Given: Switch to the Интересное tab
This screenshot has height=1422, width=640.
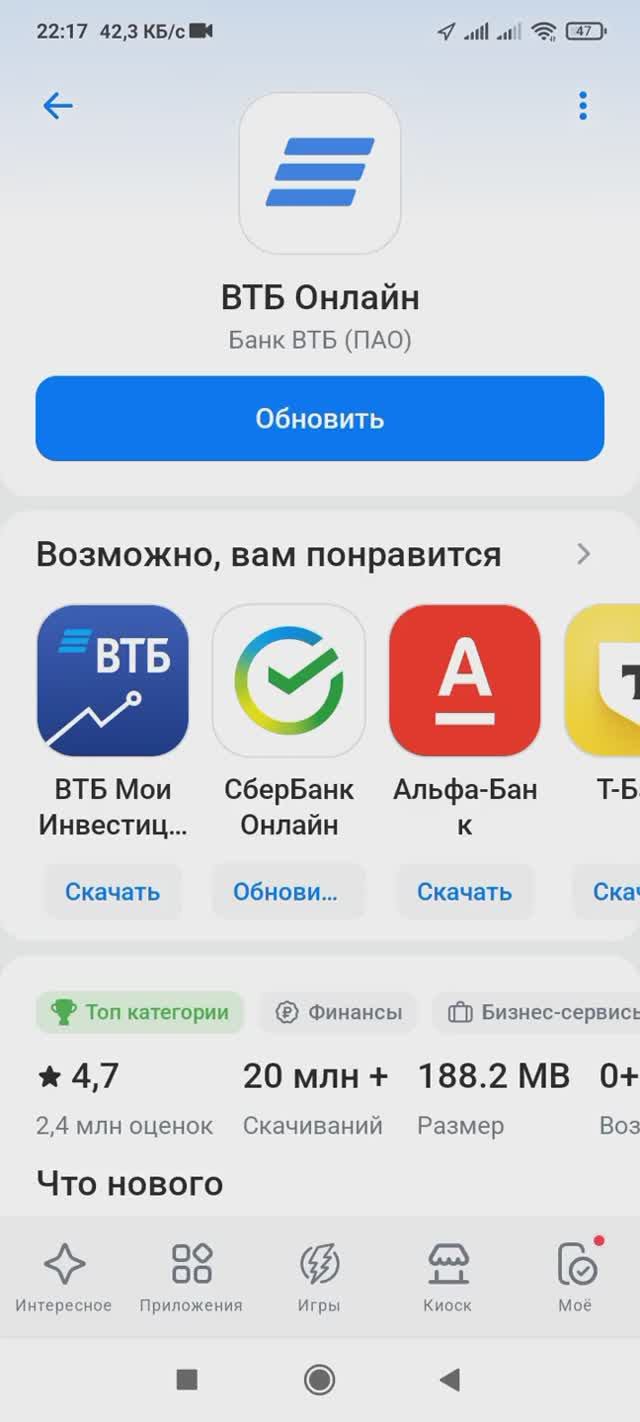Looking at the screenshot, I should (x=64, y=1278).
